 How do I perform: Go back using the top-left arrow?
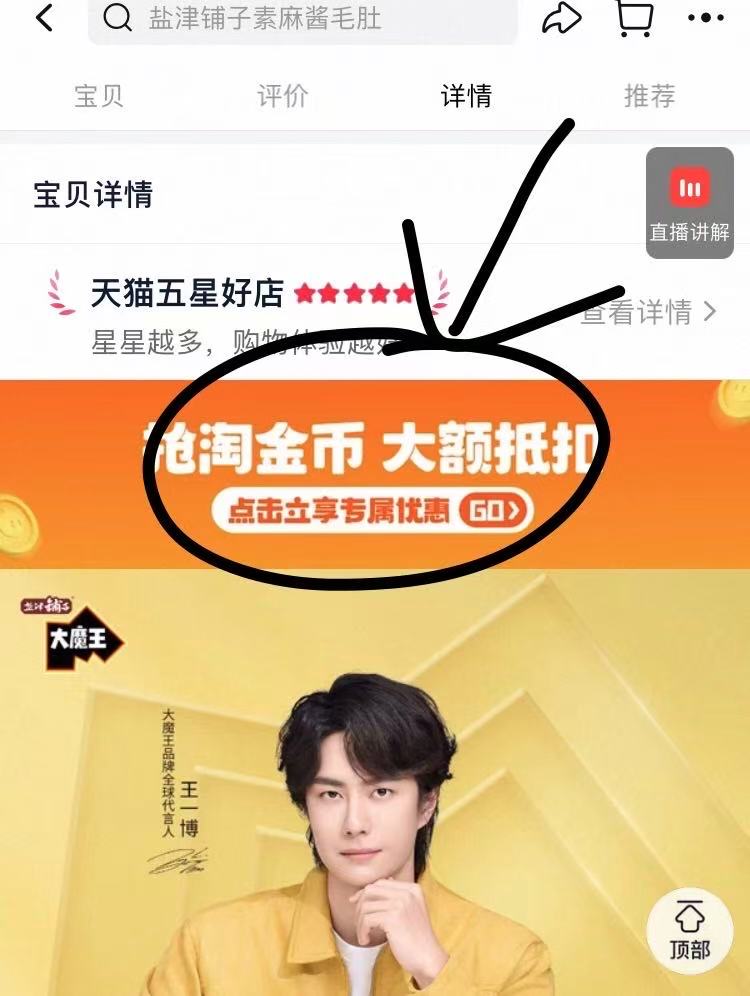[45, 18]
